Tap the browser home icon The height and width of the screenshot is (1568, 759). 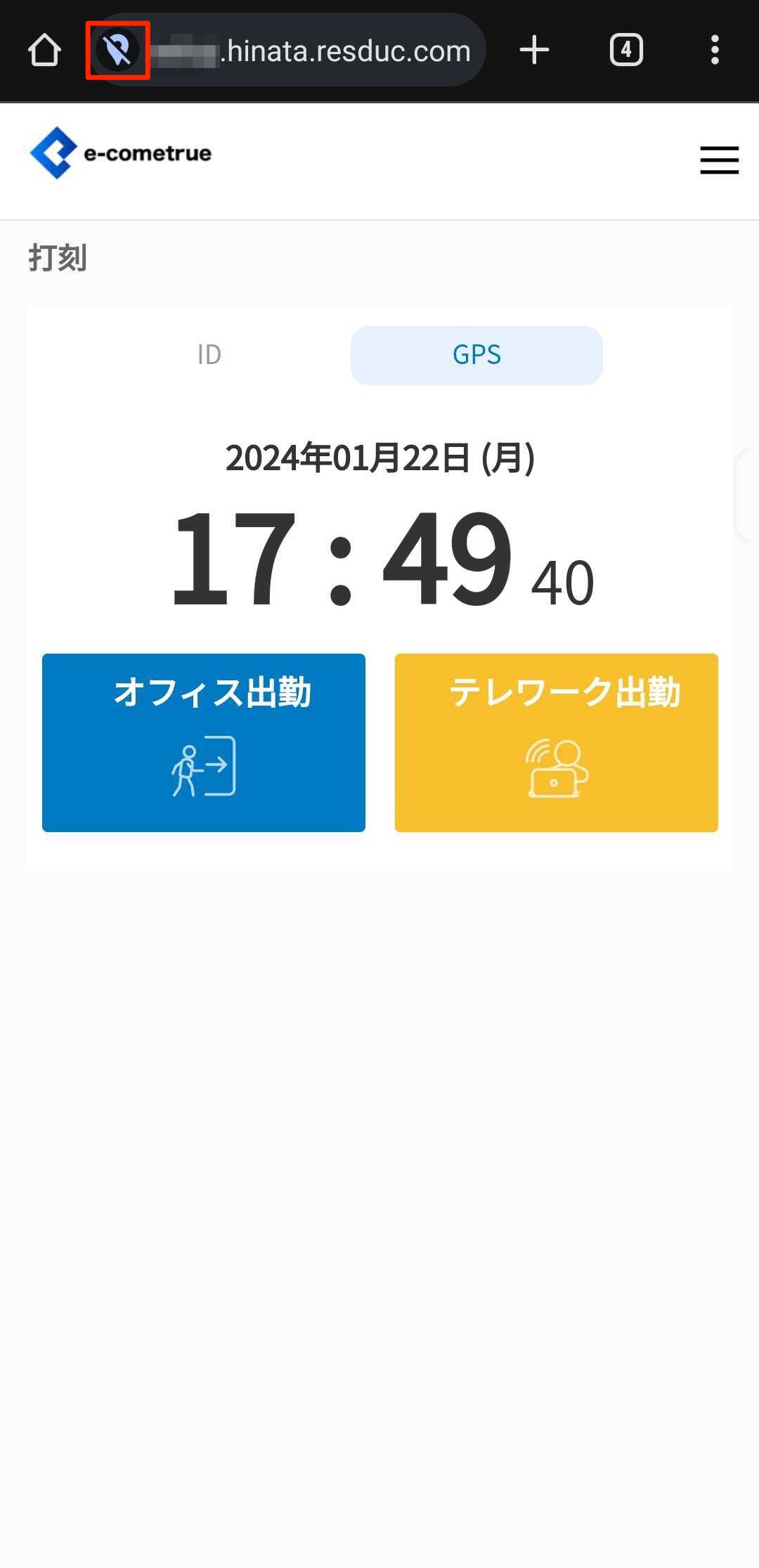tap(44, 50)
